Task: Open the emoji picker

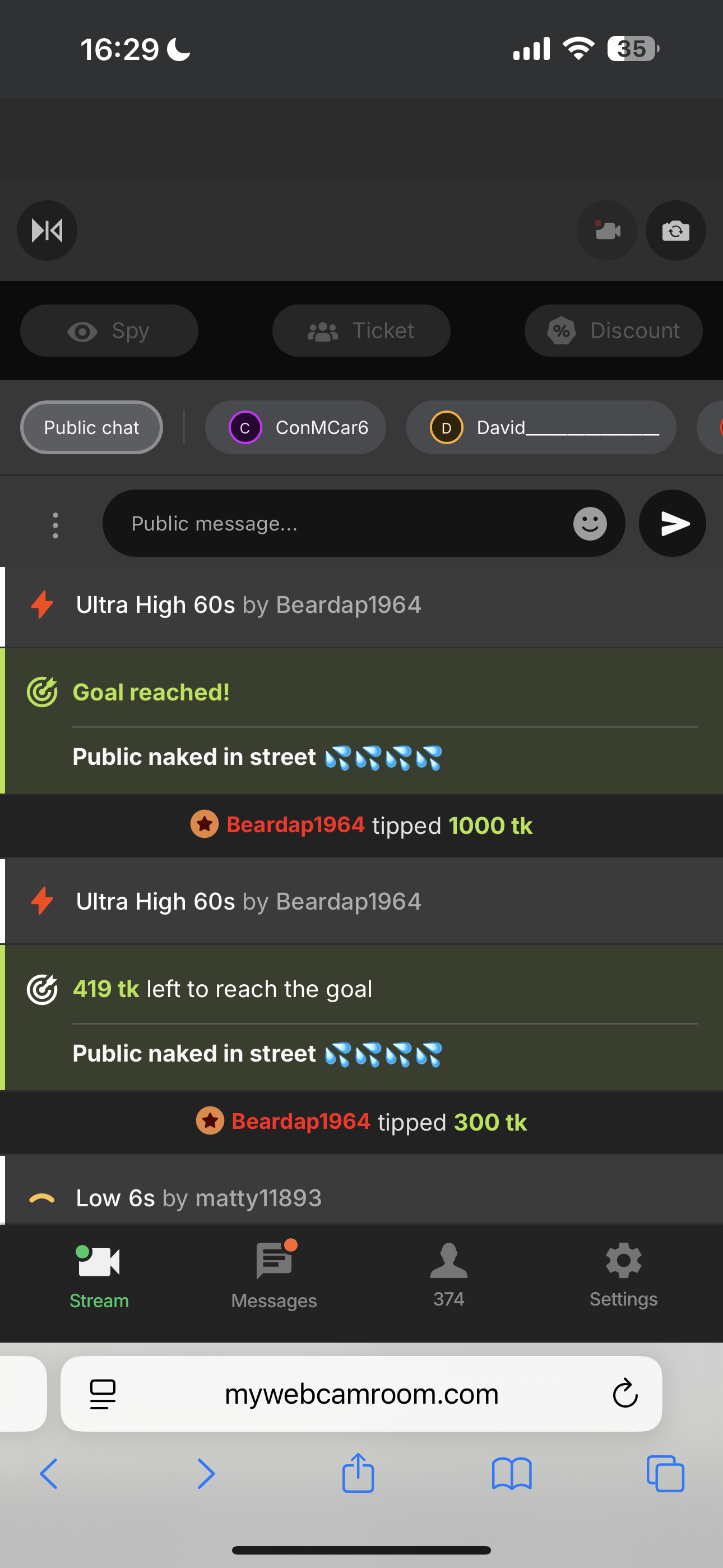Action: 590,523
